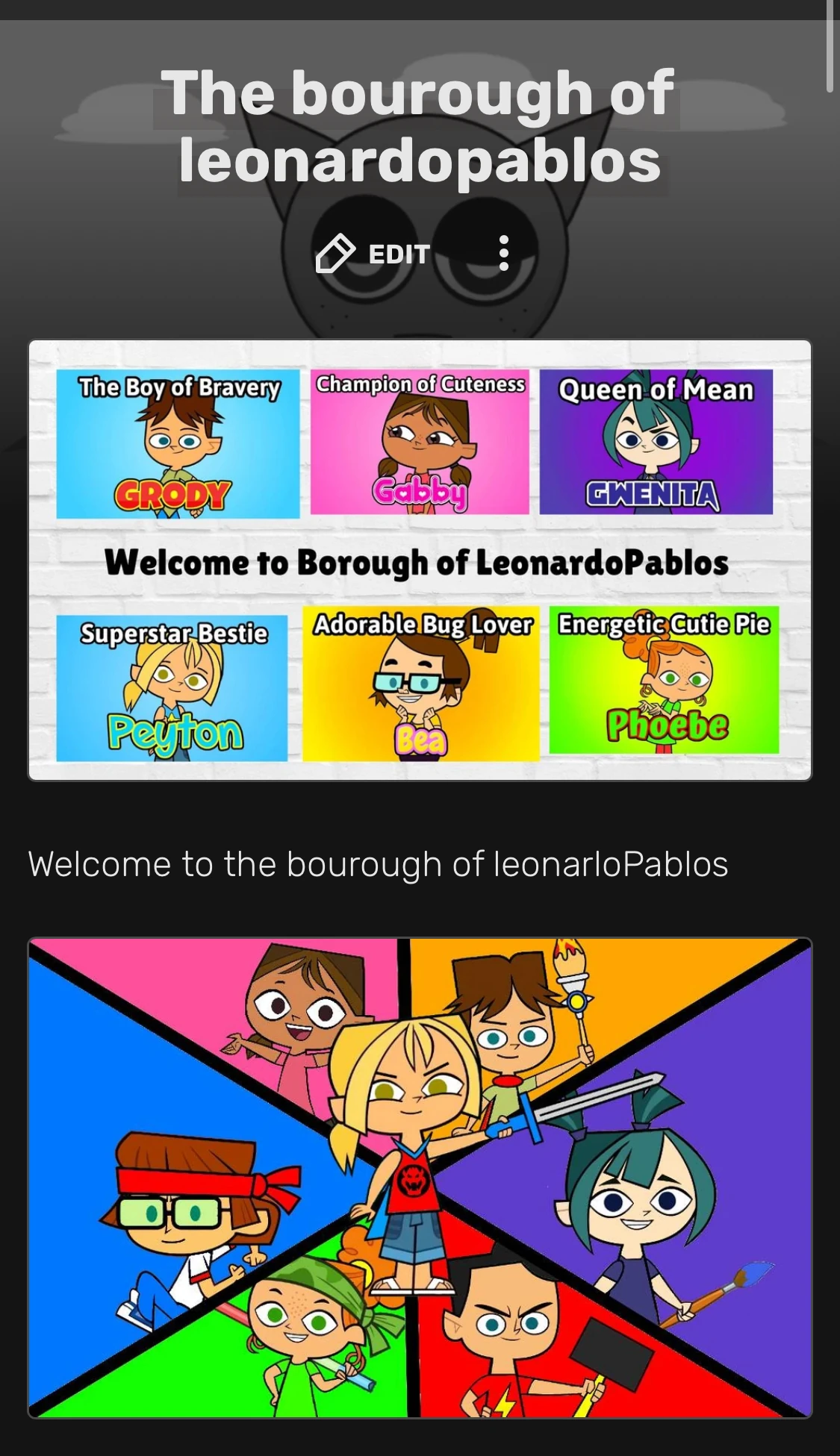Open the three-dot overflow menu
This screenshot has width=840, height=1456.
[504, 254]
